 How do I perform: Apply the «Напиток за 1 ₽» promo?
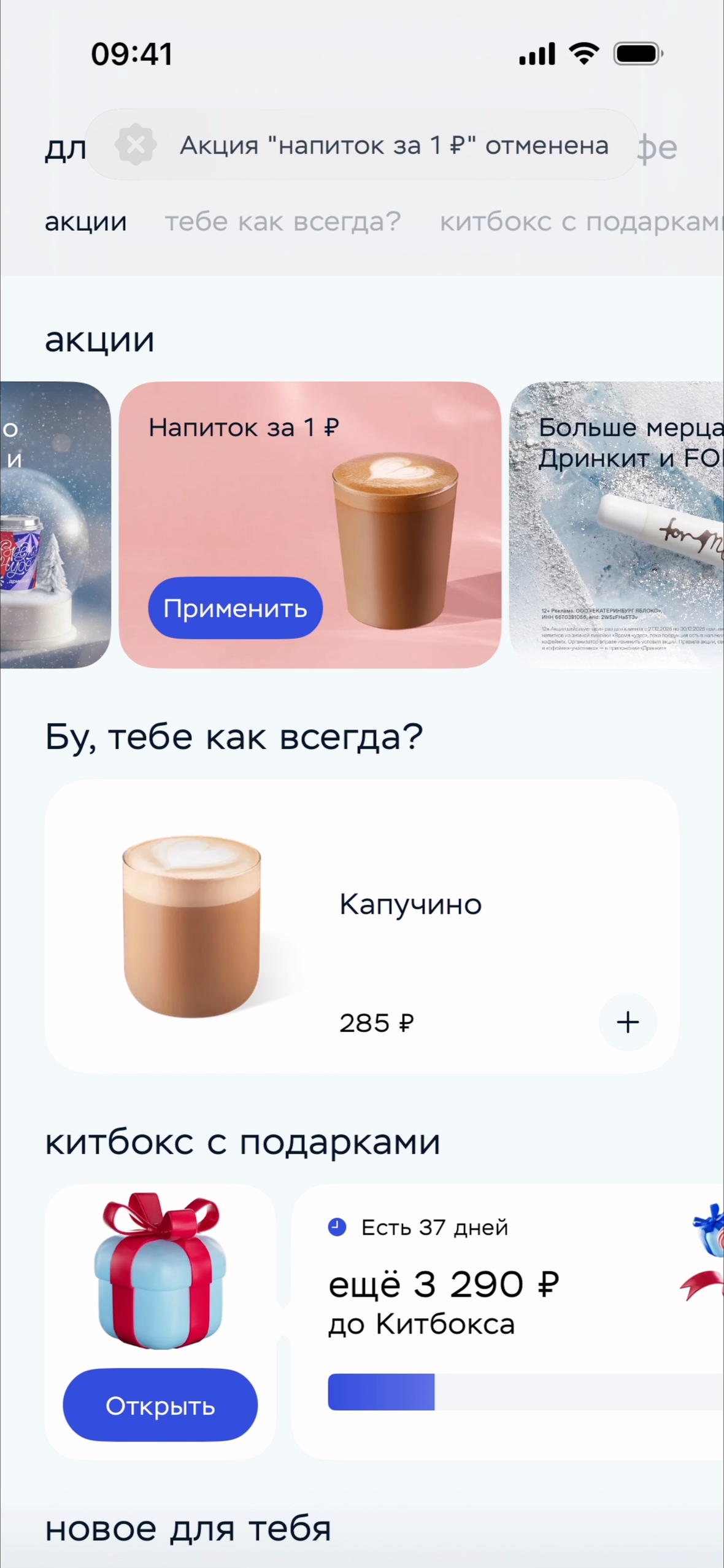(235, 608)
